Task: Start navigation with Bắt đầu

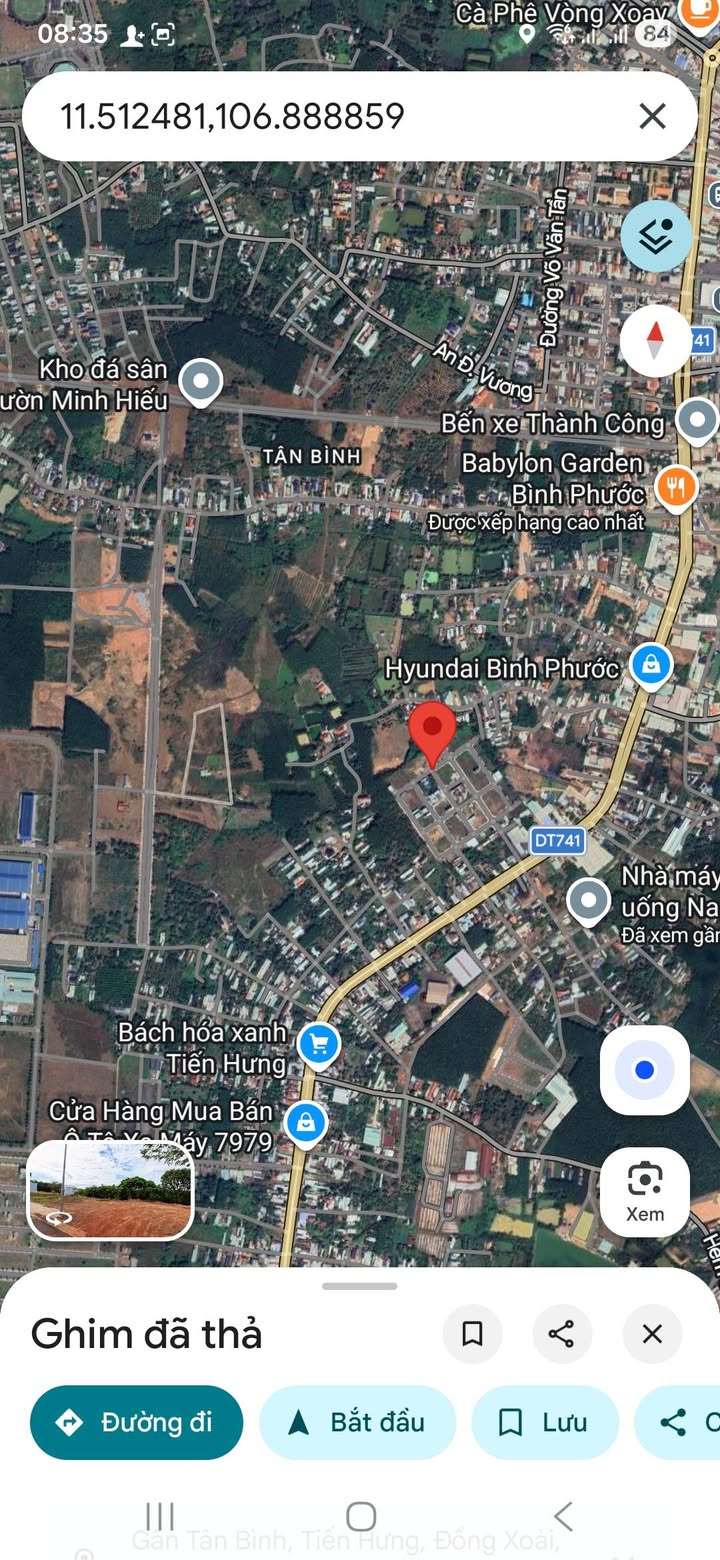Action: 358,1422
